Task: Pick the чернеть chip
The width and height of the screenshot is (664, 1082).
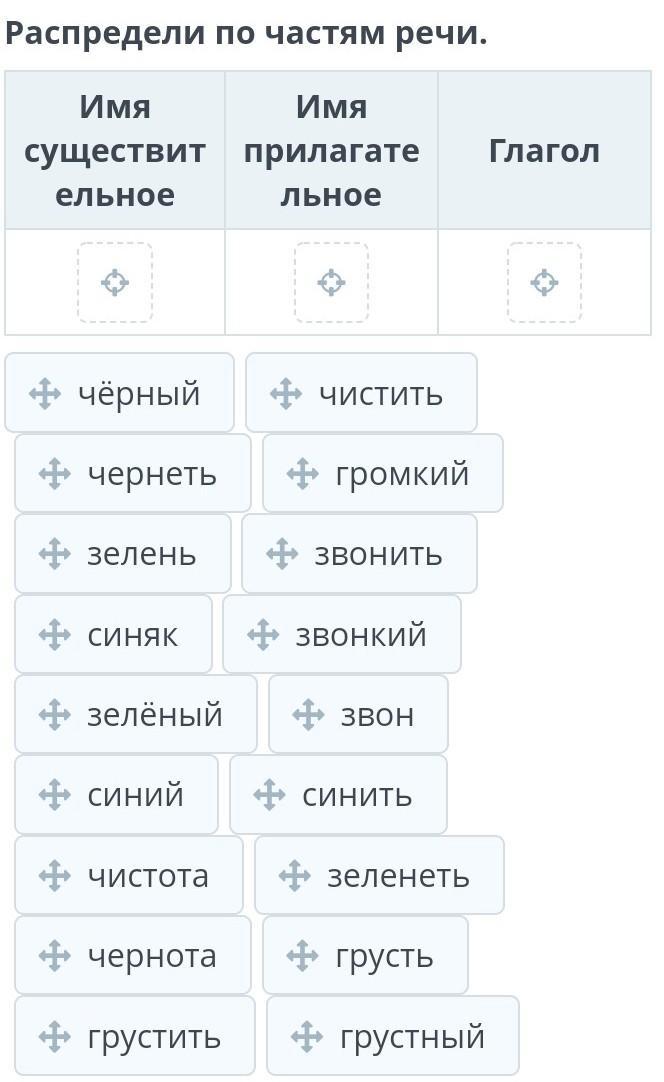Action: click(133, 473)
